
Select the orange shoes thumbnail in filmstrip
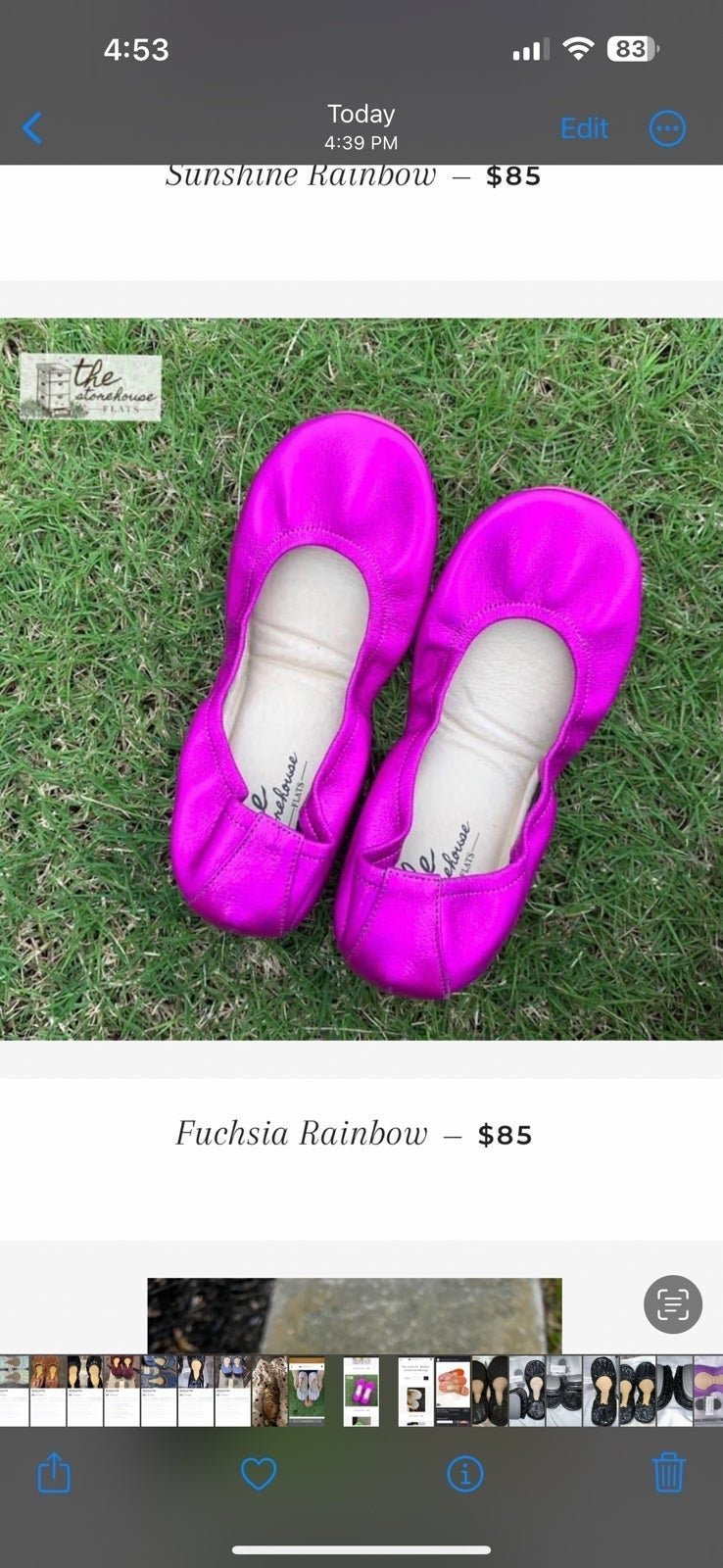point(453,1391)
